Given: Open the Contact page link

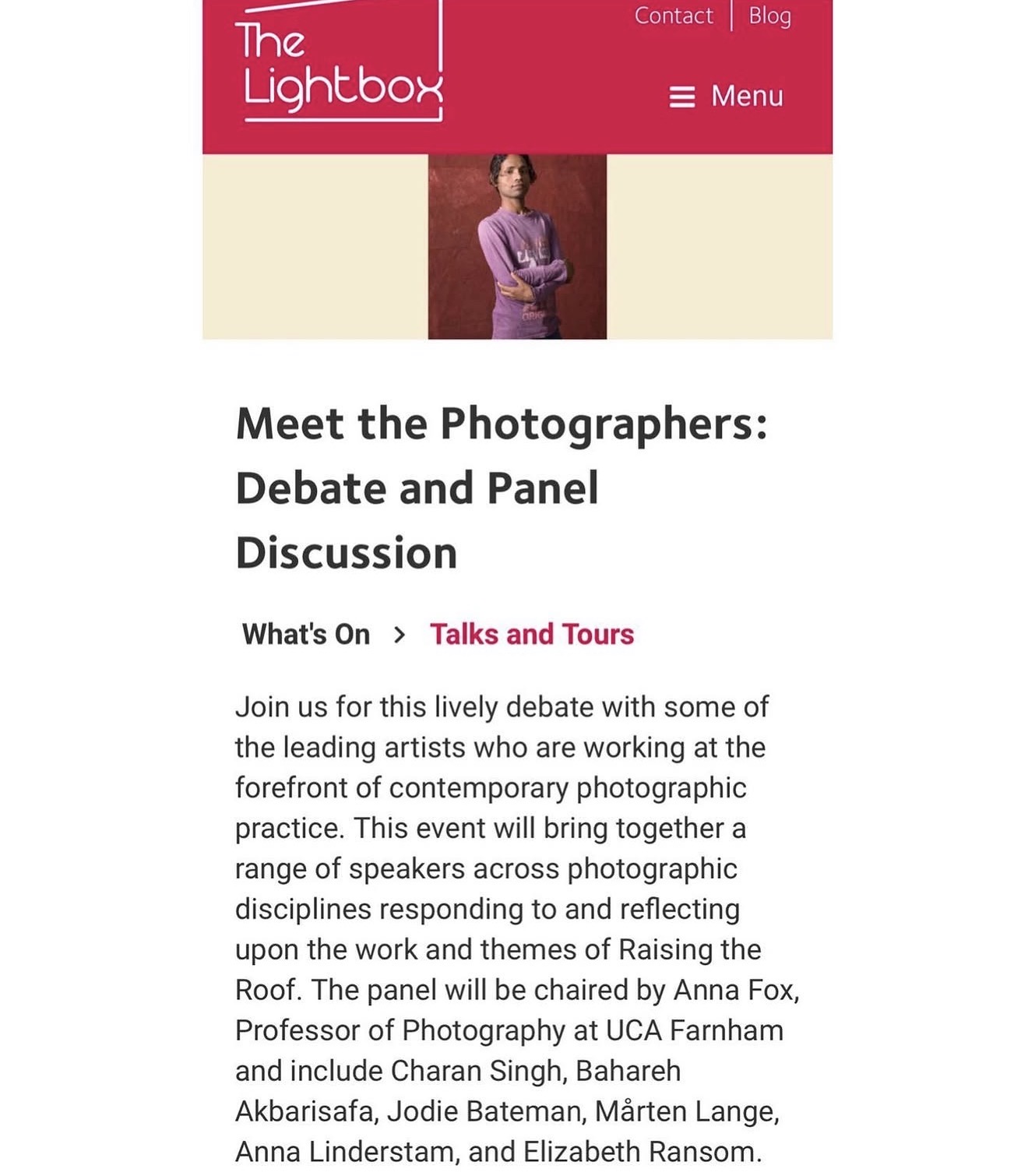Looking at the screenshot, I should click(x=673, y=16).
